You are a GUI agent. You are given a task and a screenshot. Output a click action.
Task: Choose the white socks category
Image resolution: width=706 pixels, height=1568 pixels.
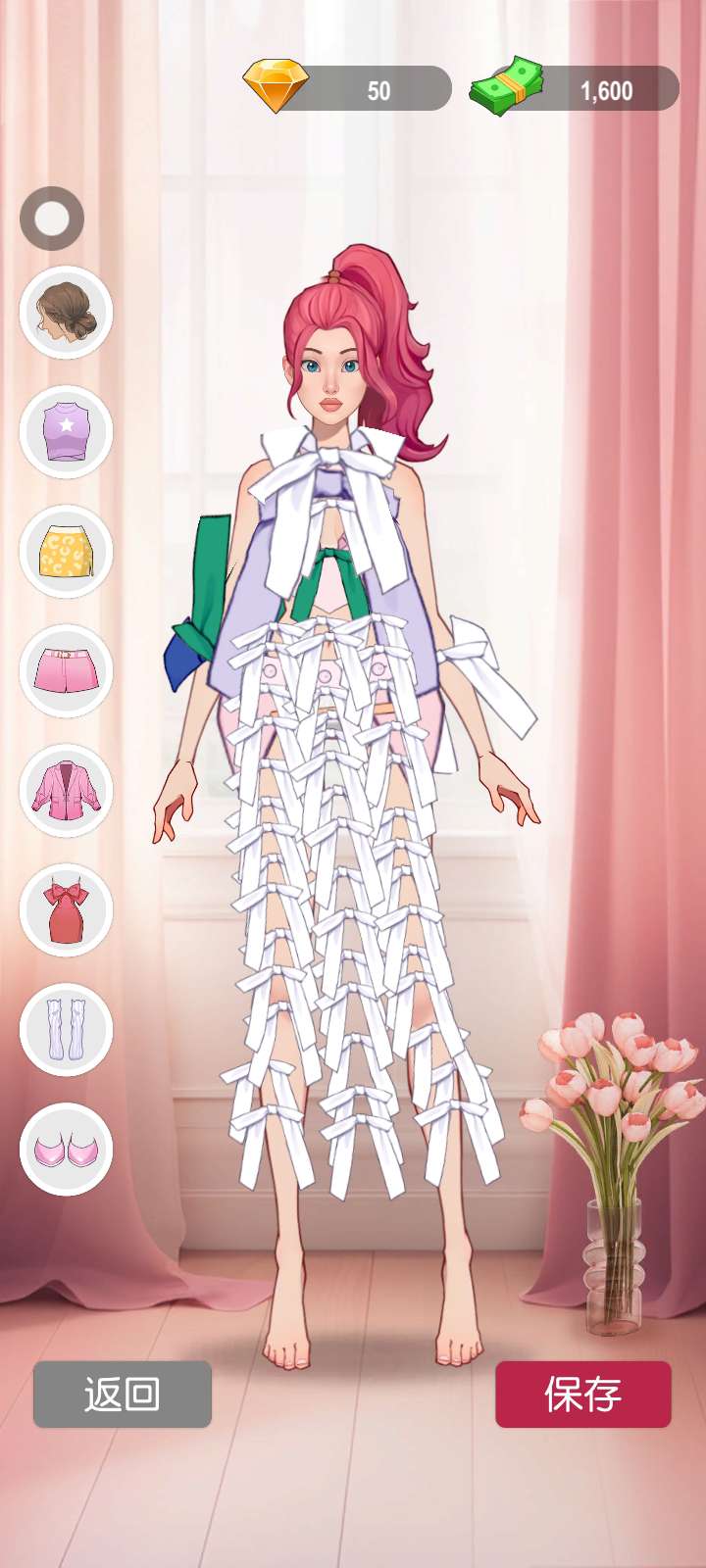(x=66, y=1030)
